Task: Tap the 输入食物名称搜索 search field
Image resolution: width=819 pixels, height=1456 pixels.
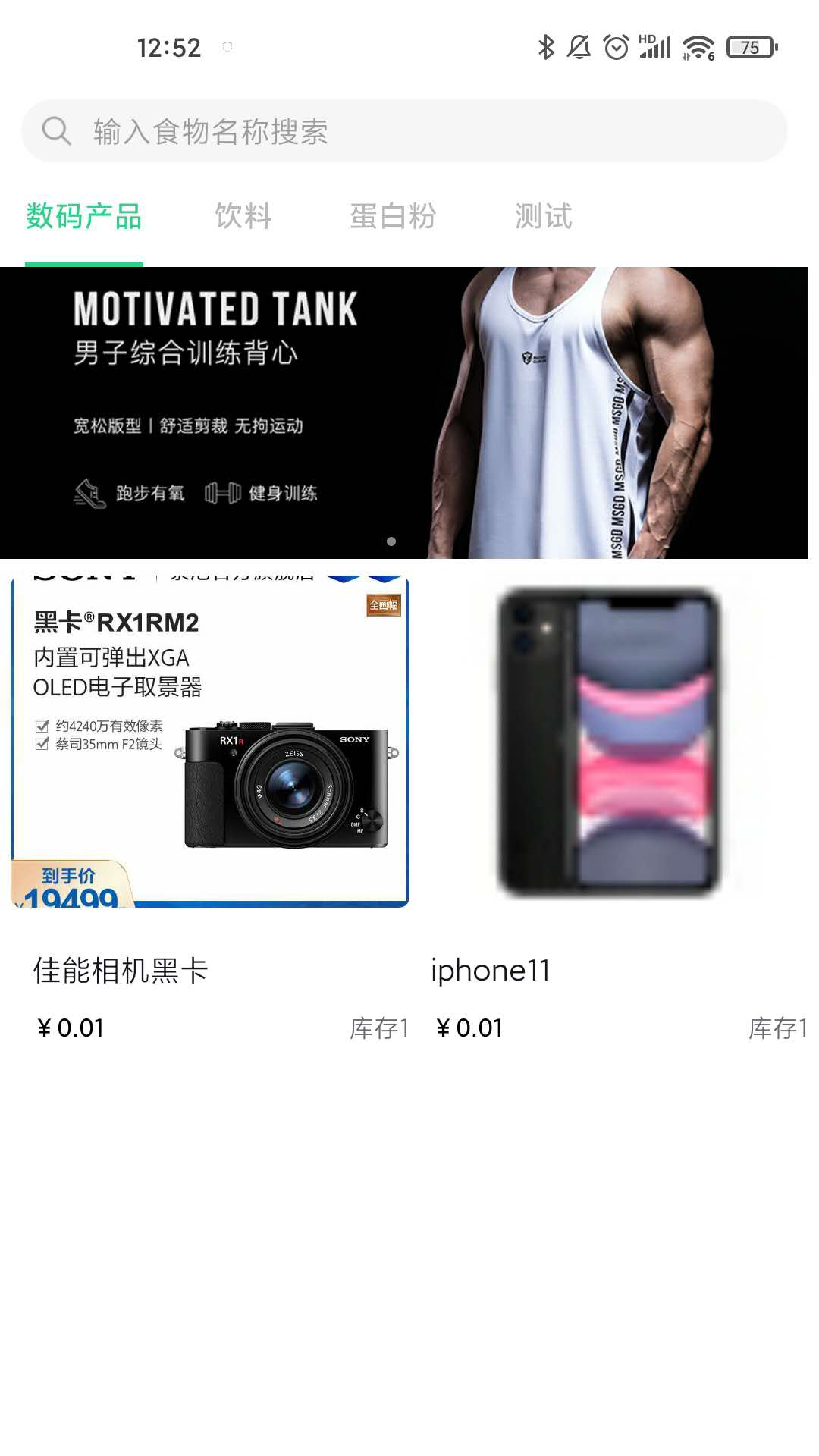Action: (x=404, y=131)
